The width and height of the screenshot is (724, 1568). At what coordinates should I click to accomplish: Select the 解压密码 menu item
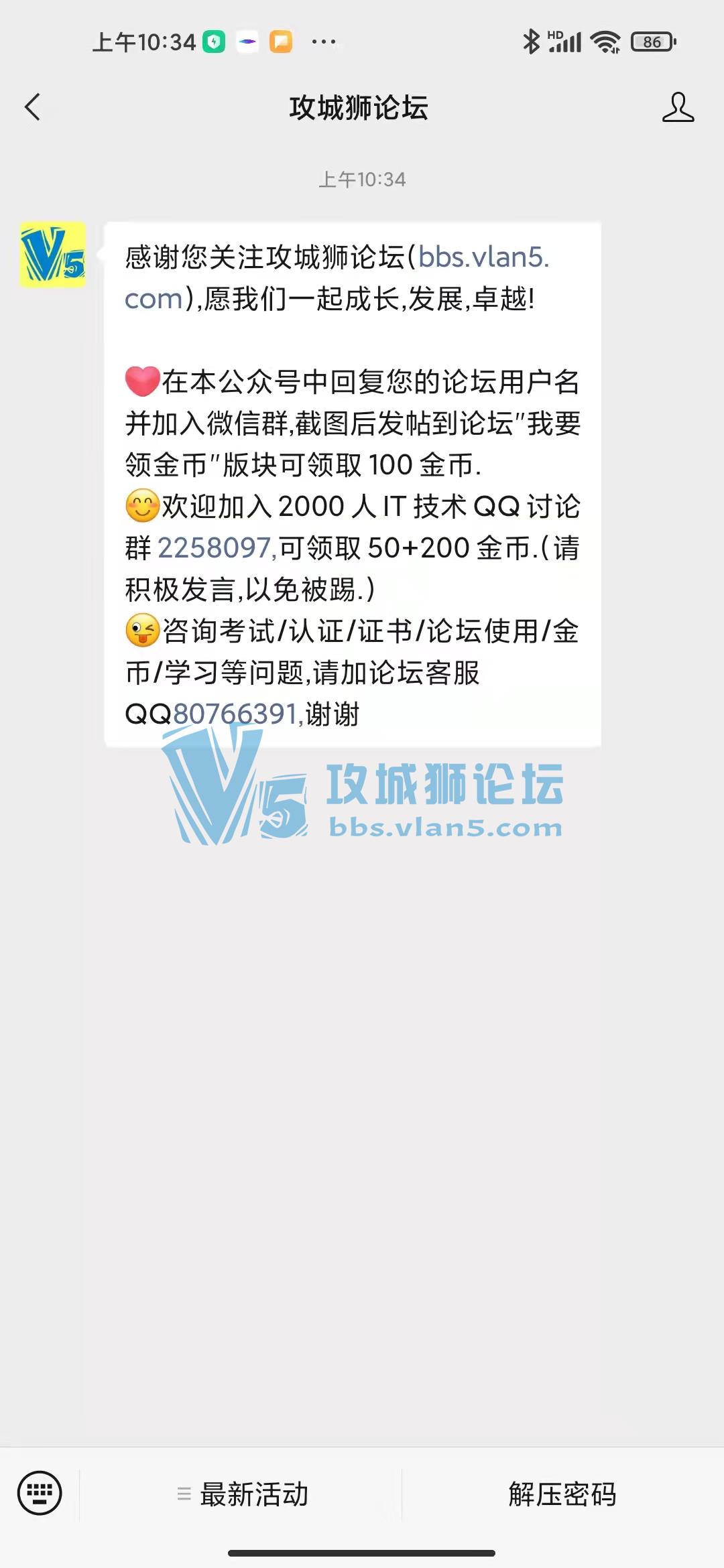point(562,1494)
